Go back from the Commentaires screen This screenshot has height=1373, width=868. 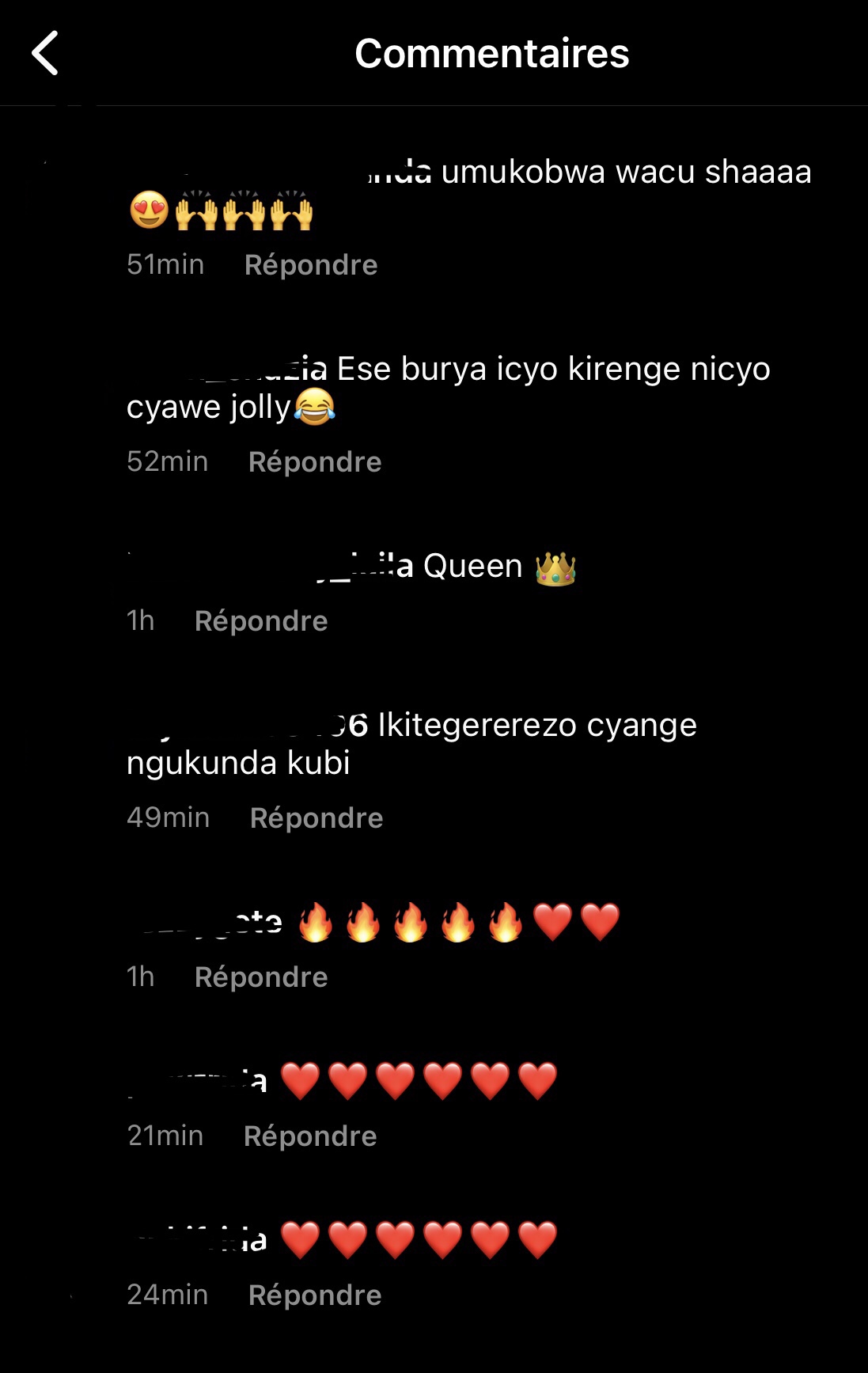45,53
